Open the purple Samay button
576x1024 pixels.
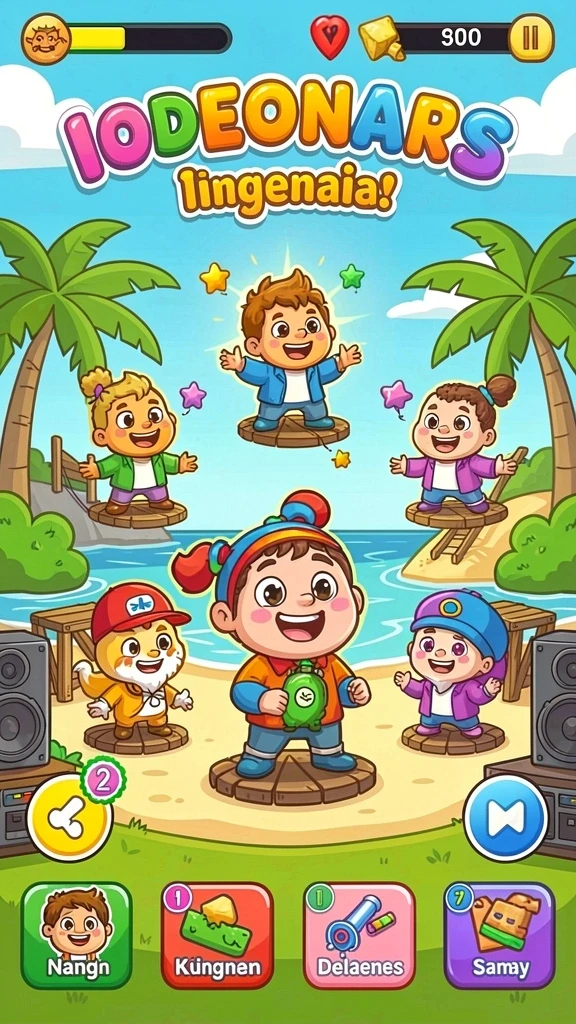point(499,935)
